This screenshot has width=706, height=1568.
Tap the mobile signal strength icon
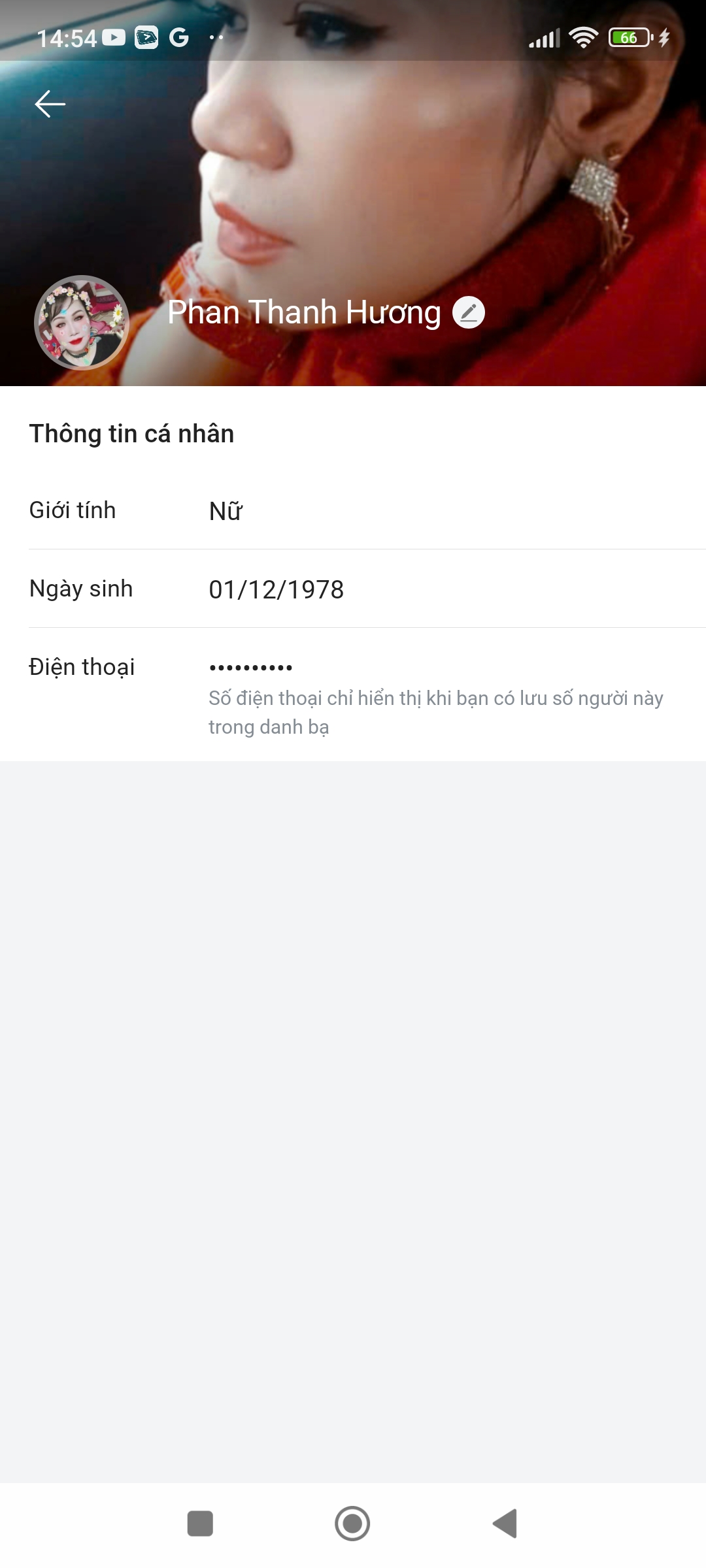click(x=545, y=37)
